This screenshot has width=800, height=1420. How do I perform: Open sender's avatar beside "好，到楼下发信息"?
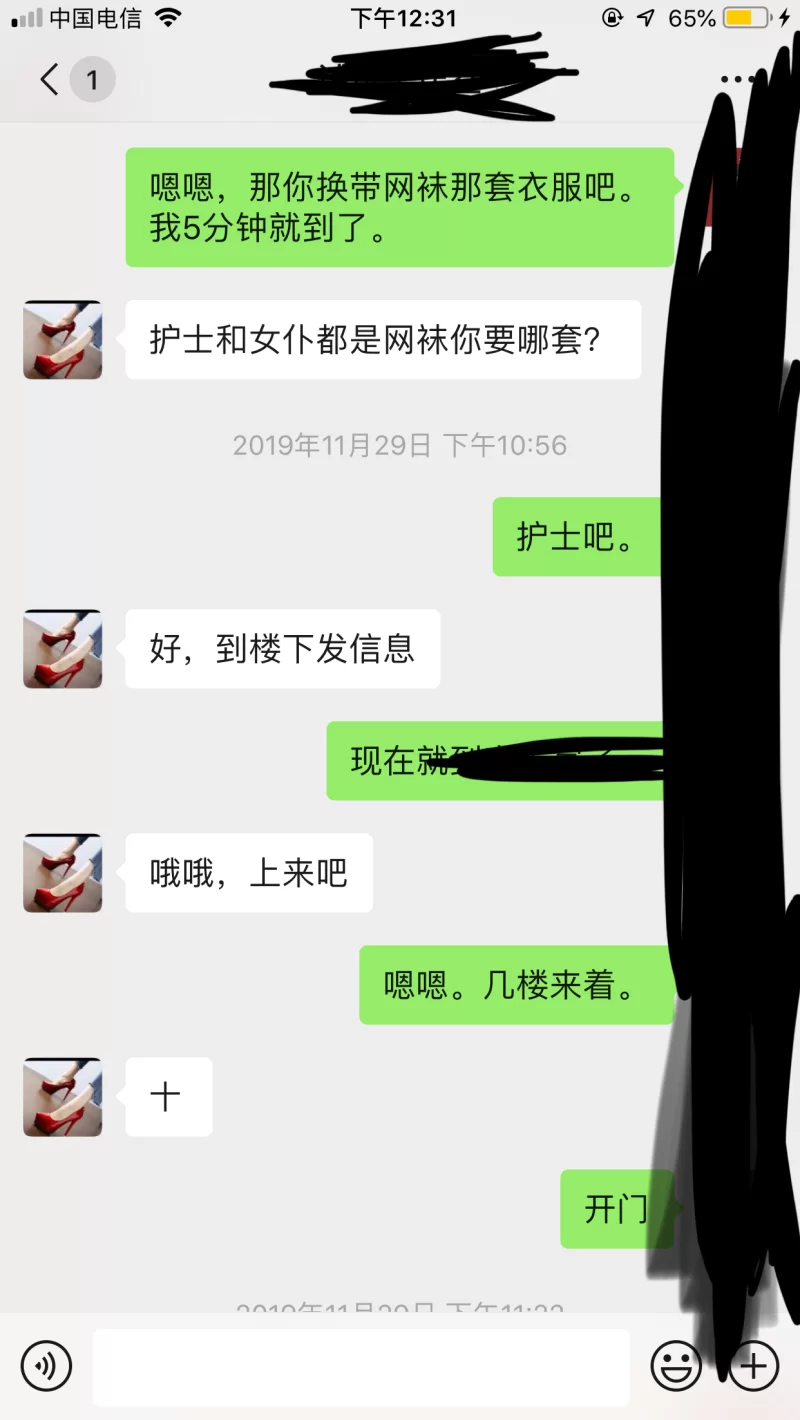click(63, 649)
